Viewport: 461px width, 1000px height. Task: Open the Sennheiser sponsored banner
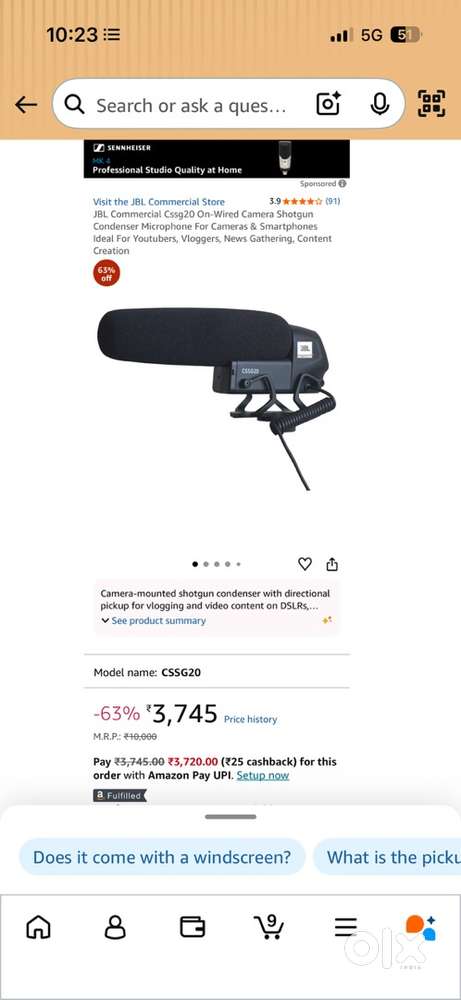(x=217, y=159)
